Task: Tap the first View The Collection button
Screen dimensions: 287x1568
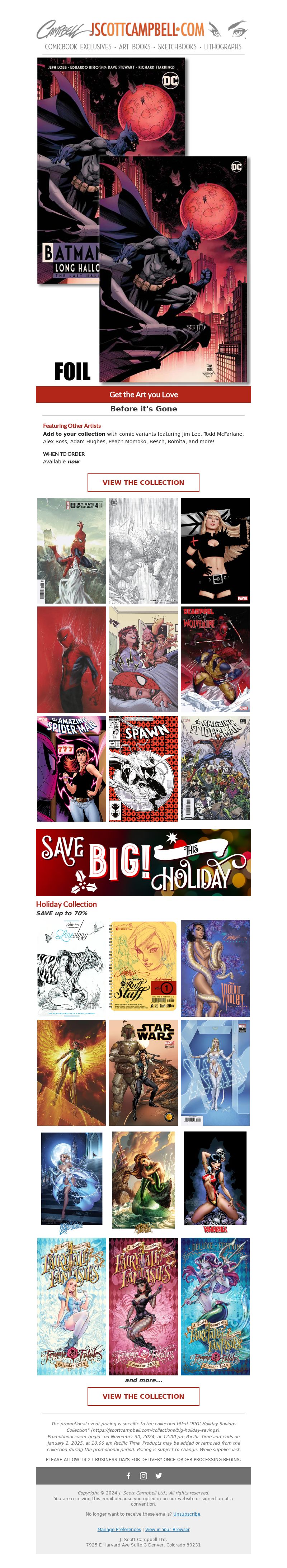Action: tap(143, 482)
